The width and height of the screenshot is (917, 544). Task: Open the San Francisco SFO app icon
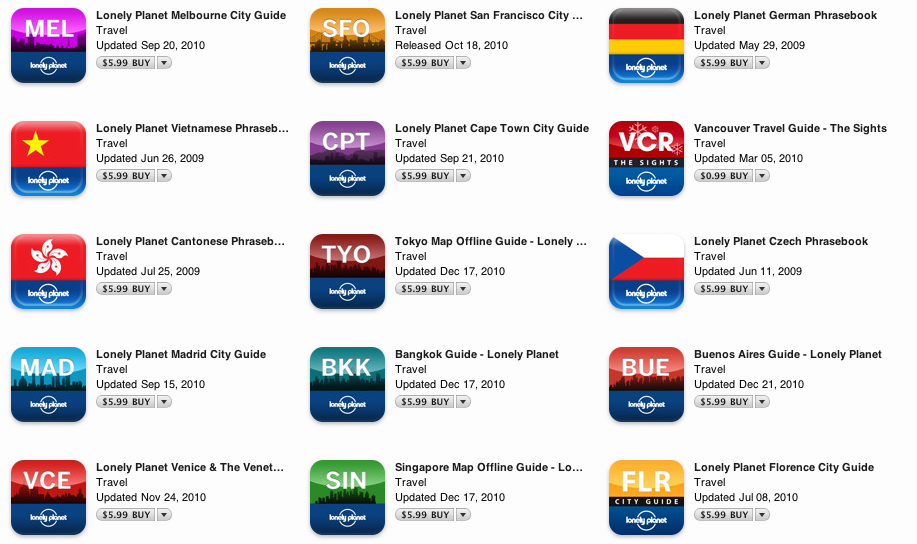[x=347, y=46]
